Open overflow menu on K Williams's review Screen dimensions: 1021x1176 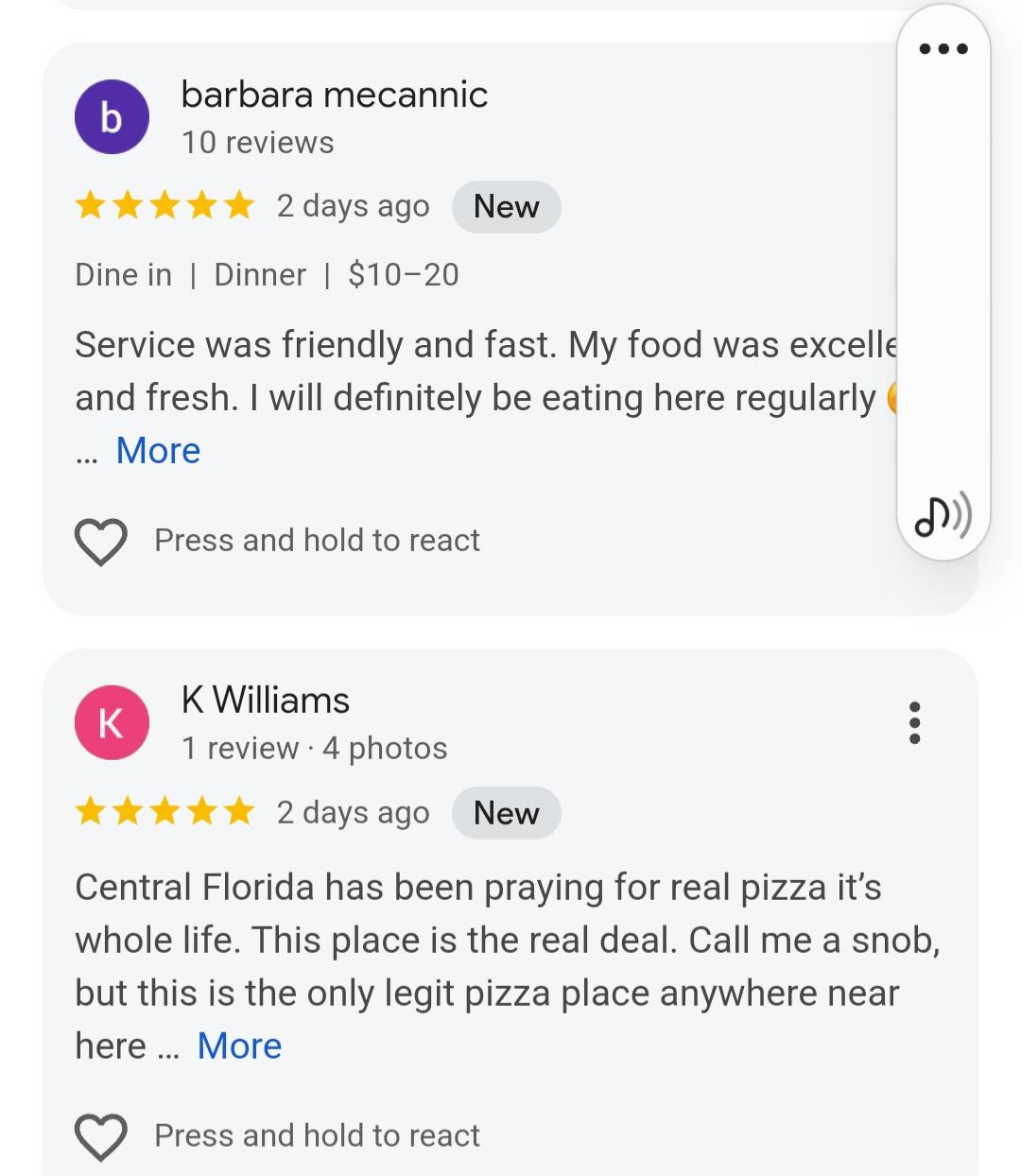tap(914, 723)
